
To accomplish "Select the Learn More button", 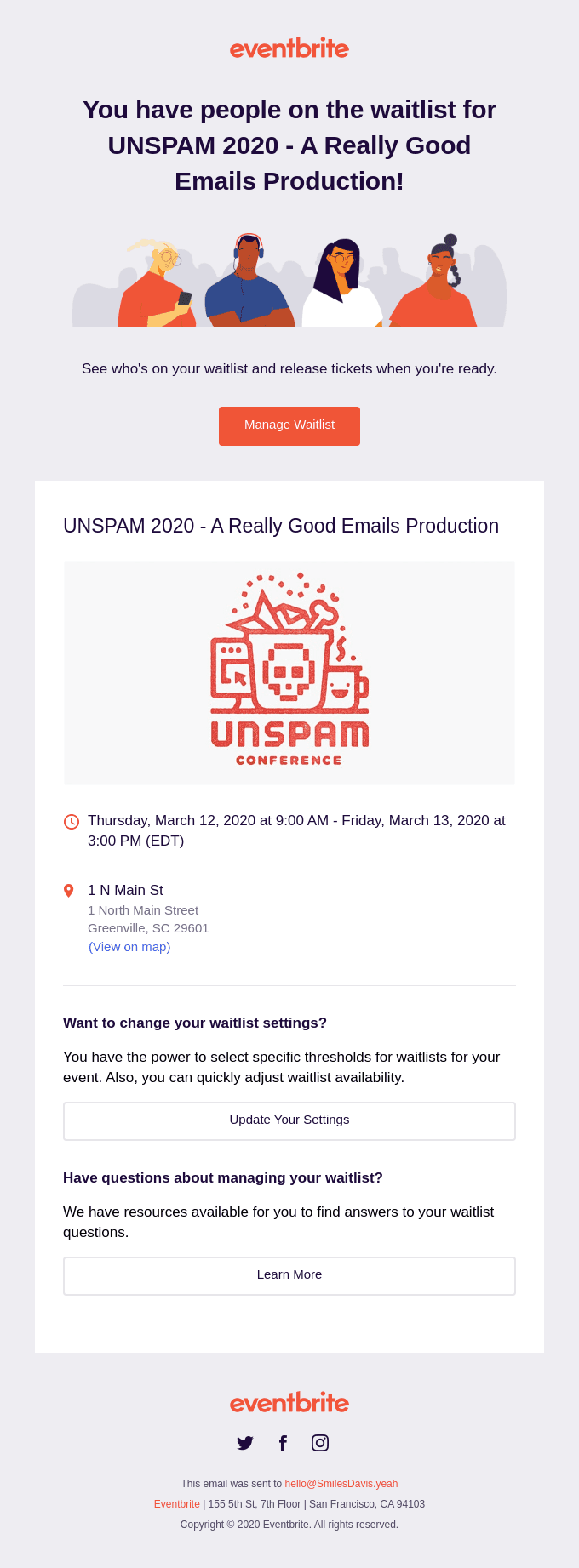I will [289, 1275].
